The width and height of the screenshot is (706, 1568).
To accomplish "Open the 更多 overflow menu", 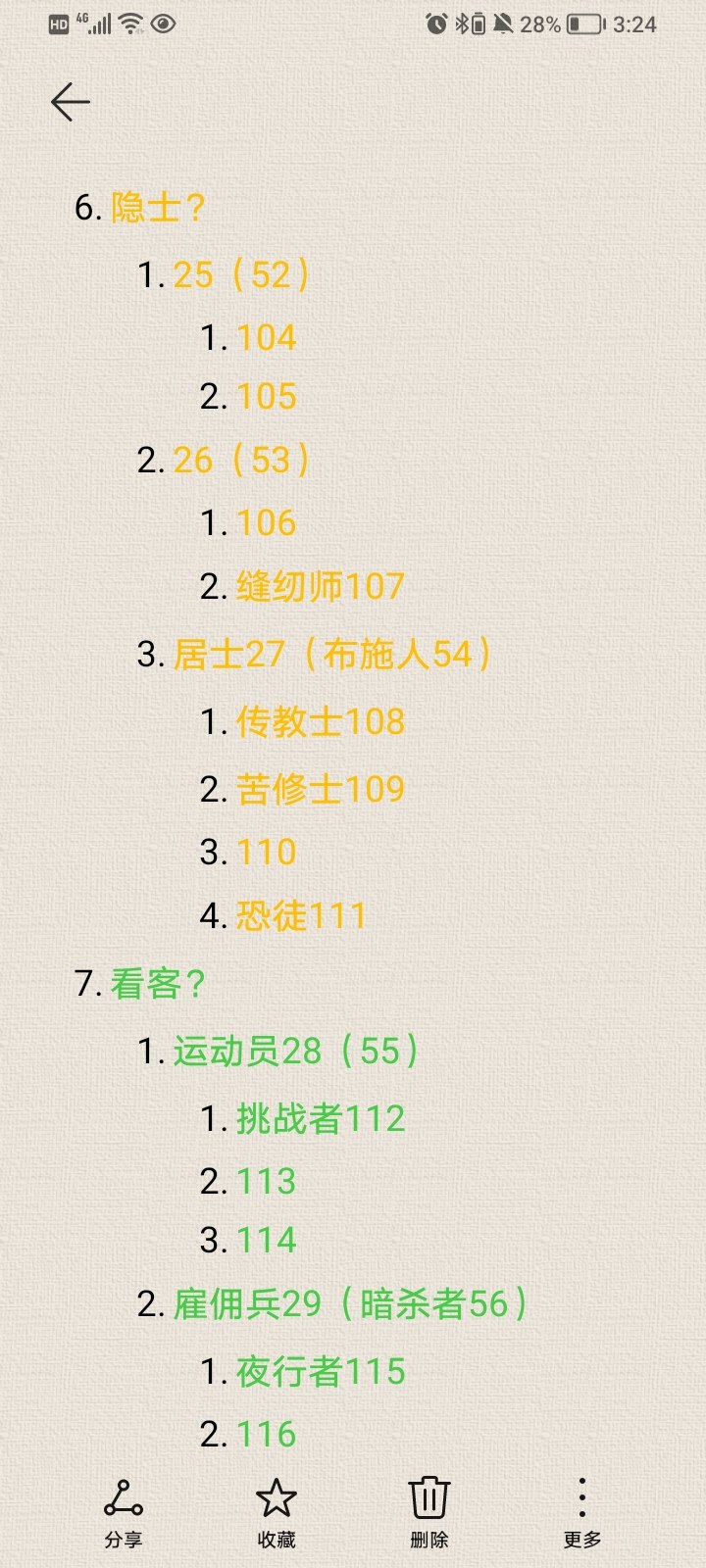I will pyautogui.click(x=582, y=1514).
